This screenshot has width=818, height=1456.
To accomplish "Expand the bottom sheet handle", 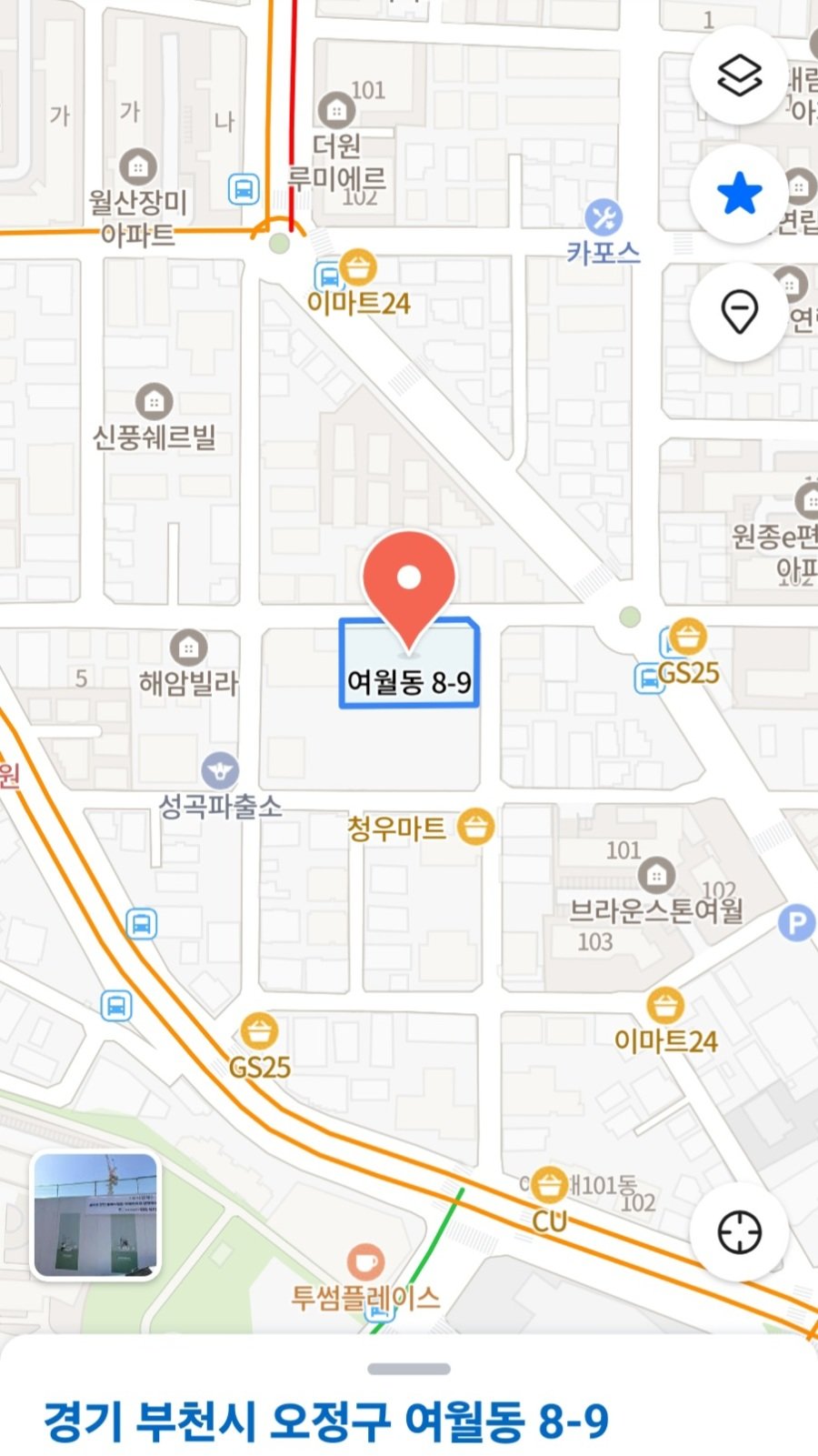I will click(x=409, y=1369).
